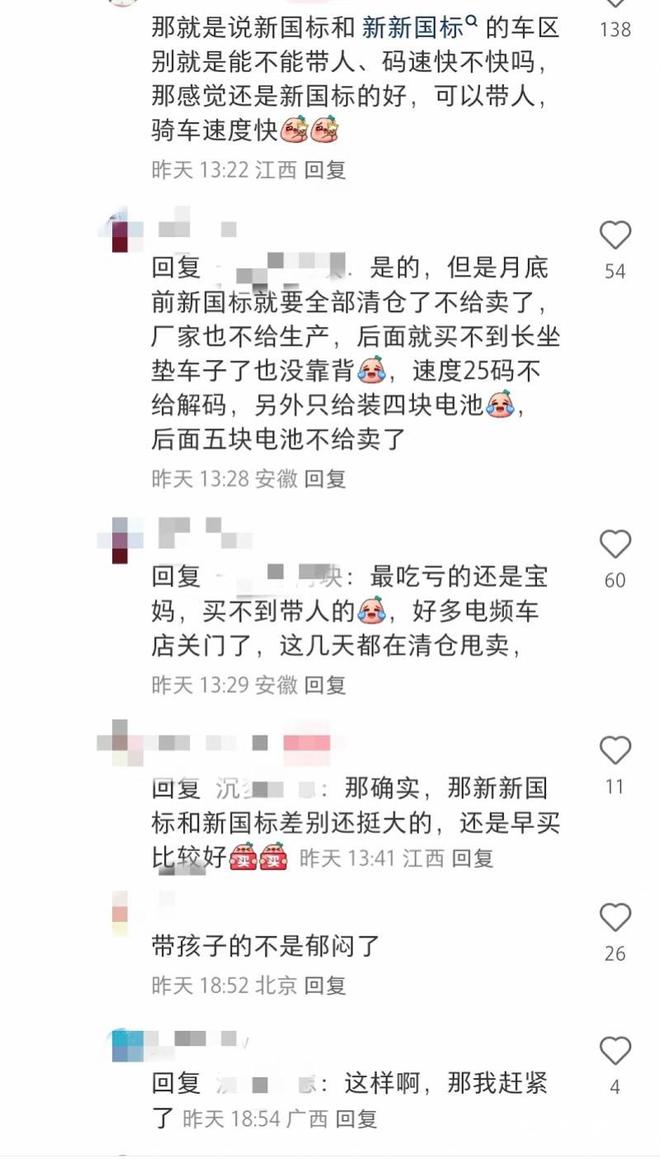Viewport: 660px width, 1159px height.
Task: Reply to the 13:22 江西 comment
Action: pos(325,170)
